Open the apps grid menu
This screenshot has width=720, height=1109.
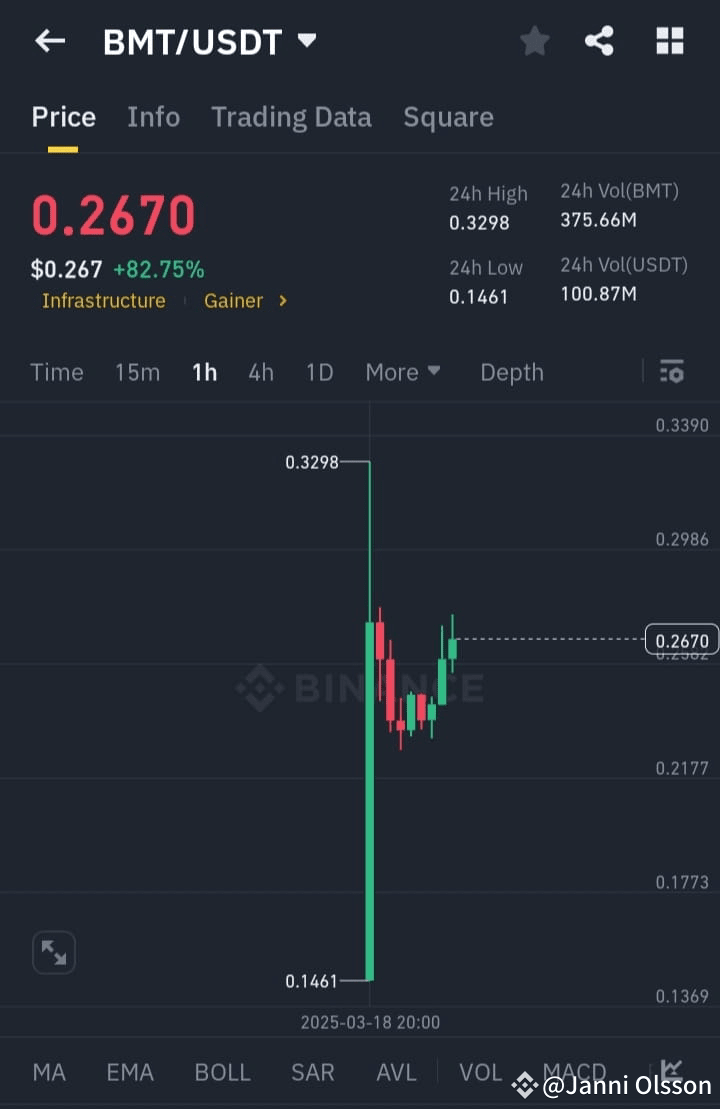tap(669, 41)
